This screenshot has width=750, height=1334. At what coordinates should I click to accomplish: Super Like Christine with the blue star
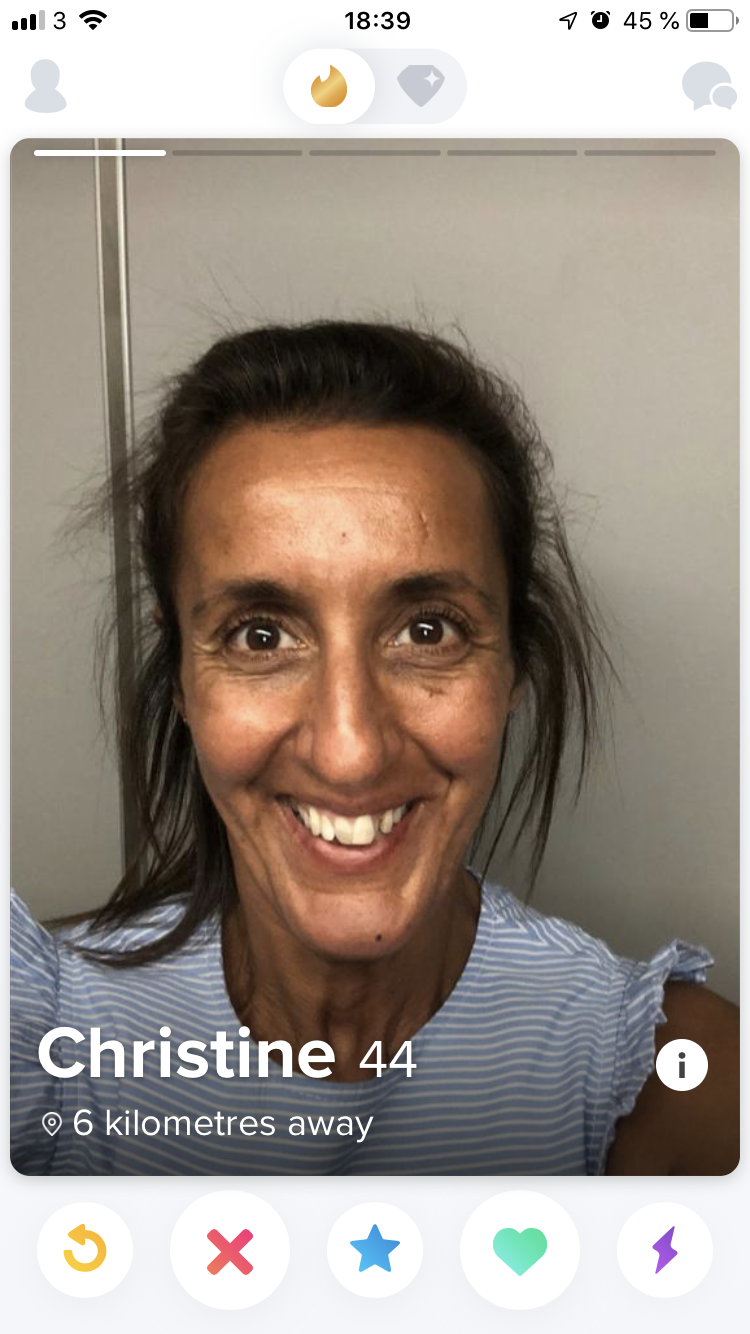[375, 1250]
